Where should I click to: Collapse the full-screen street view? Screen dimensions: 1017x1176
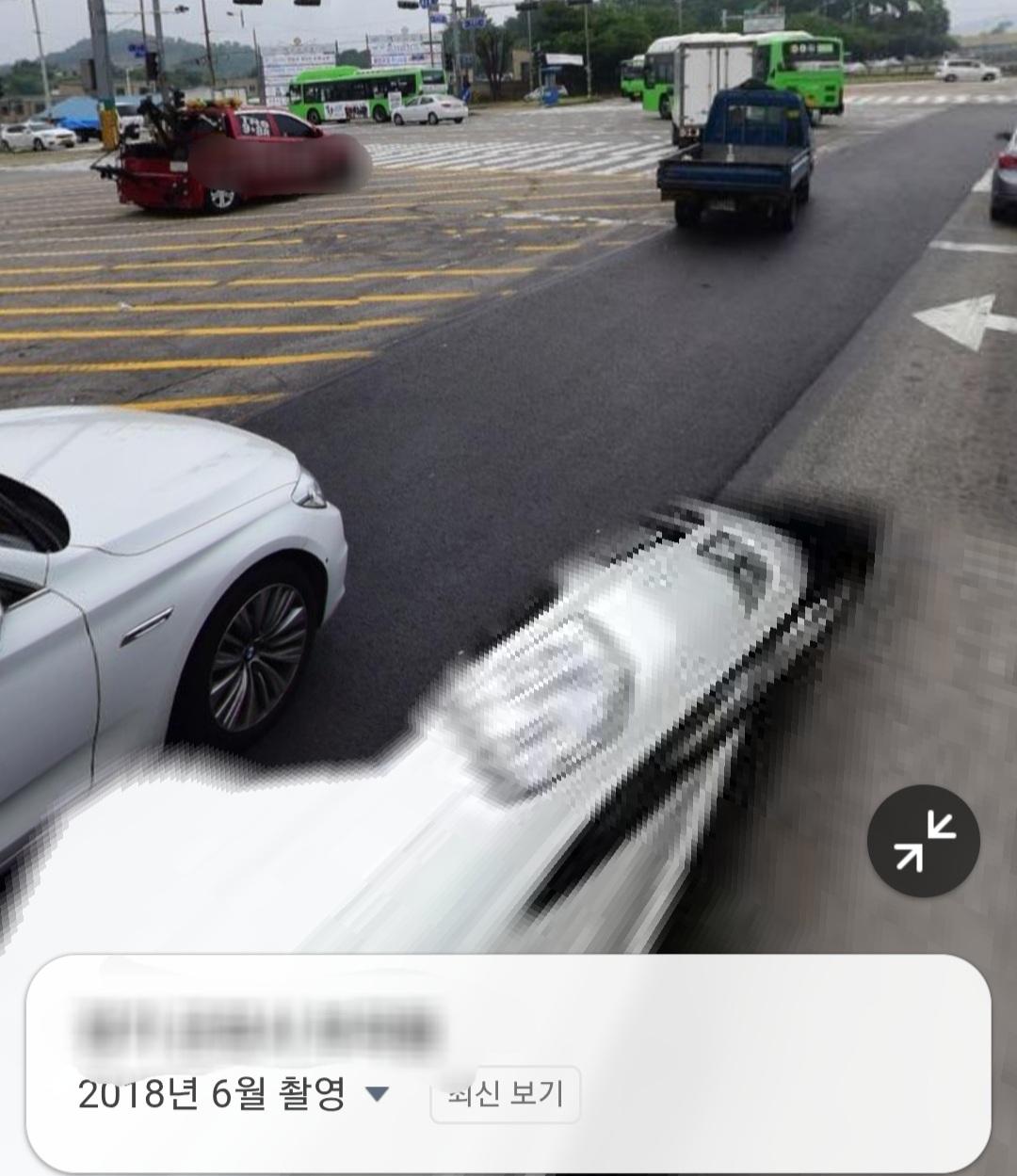[923, 841]
